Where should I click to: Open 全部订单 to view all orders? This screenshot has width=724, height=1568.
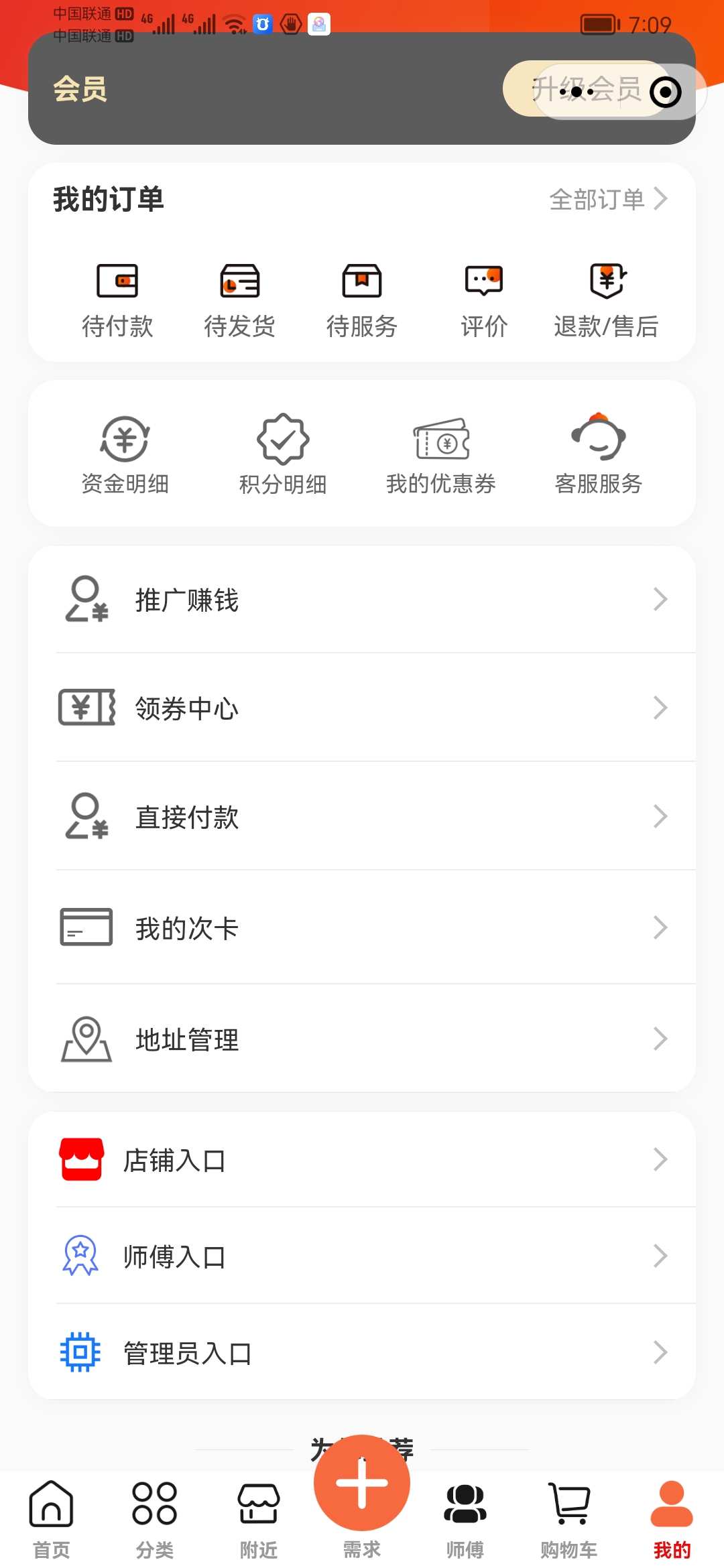click(607, 199)
